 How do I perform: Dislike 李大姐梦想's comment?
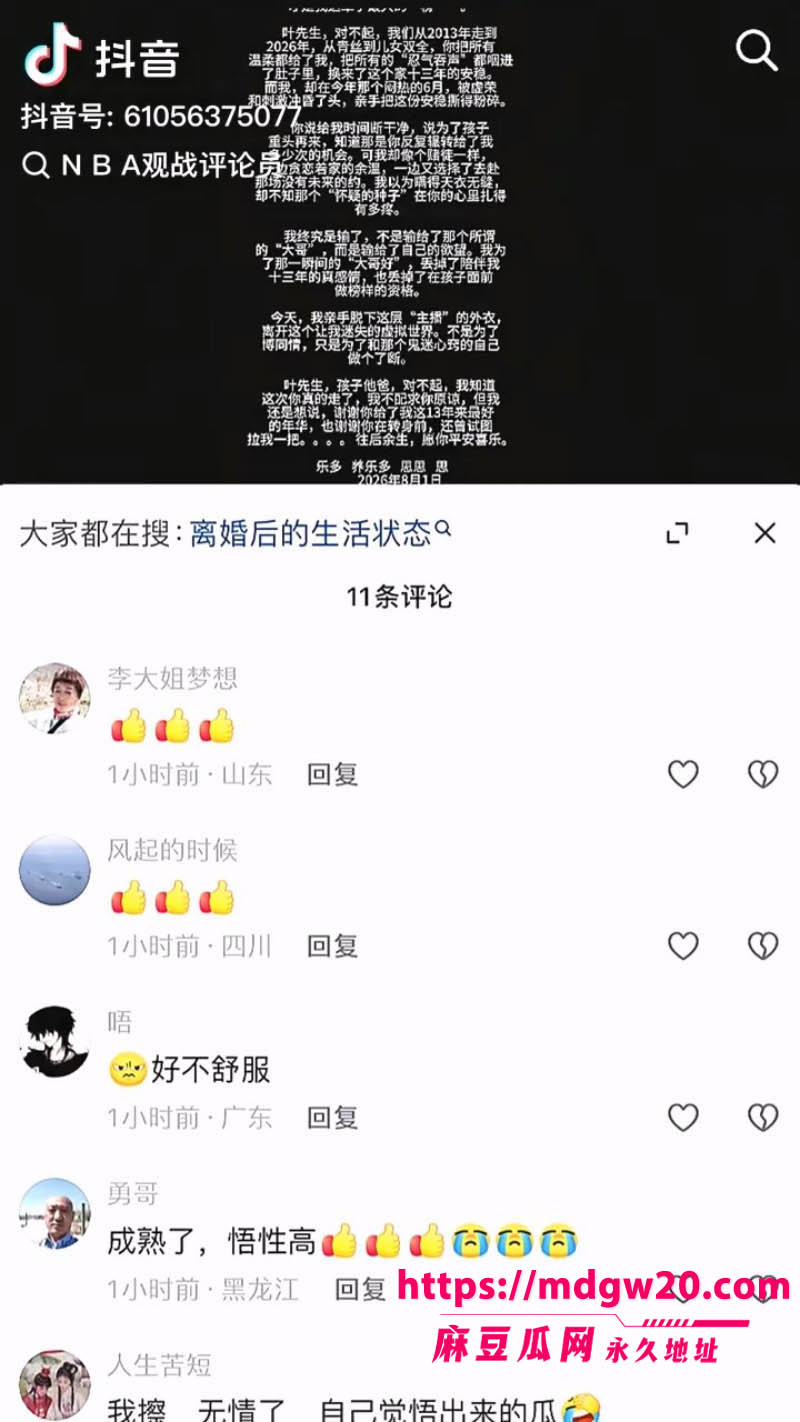click(x=763, y=774)
